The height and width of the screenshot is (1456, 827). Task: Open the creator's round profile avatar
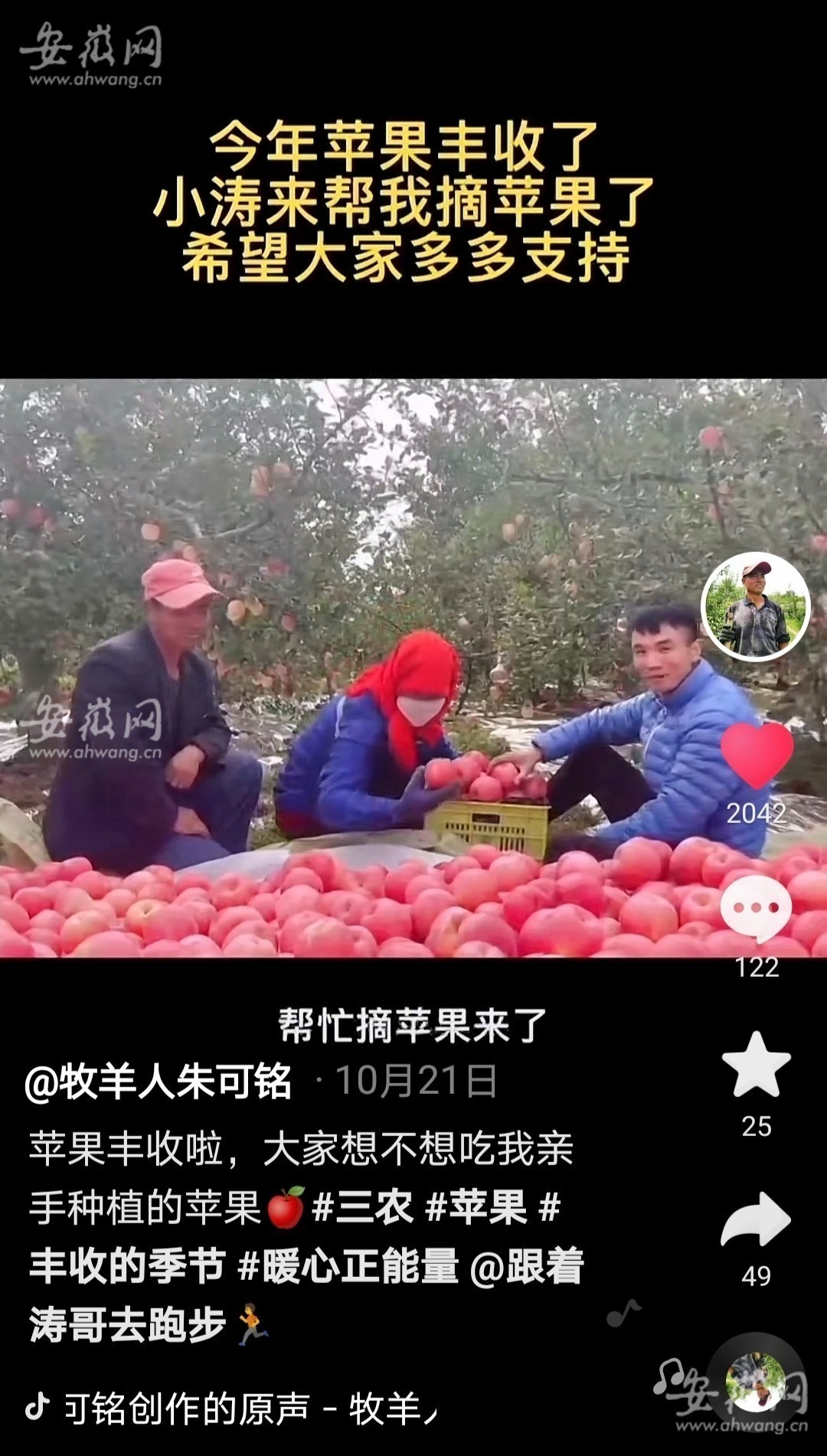pos(756,607)
